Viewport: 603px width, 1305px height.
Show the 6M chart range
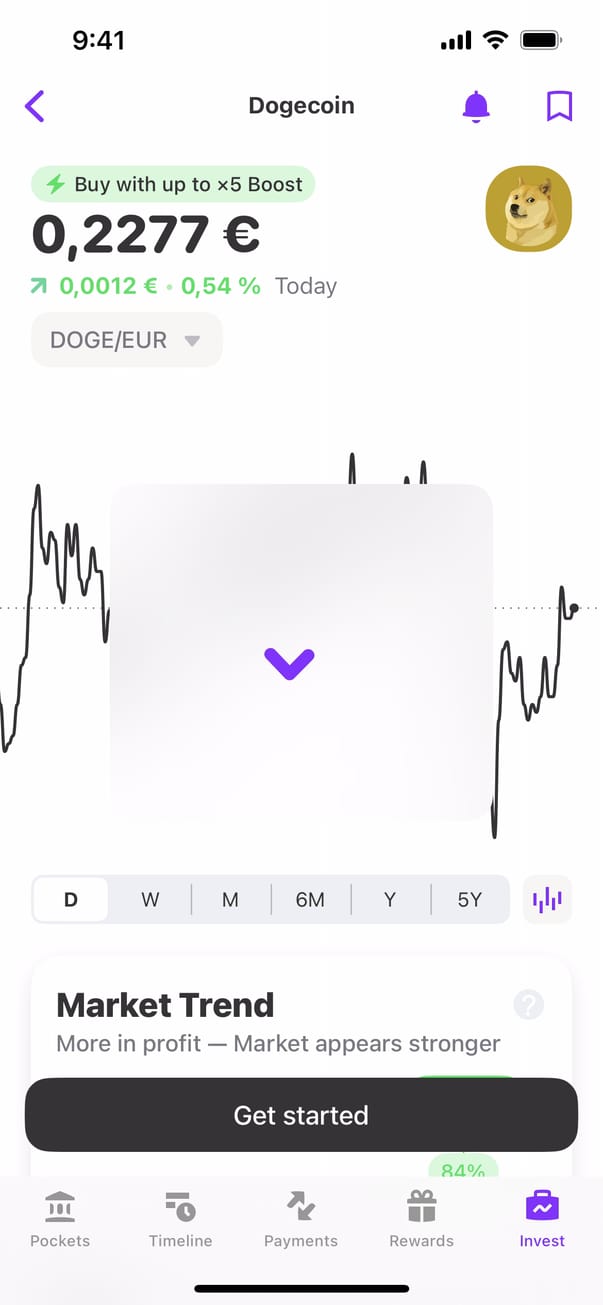point(310,899)
